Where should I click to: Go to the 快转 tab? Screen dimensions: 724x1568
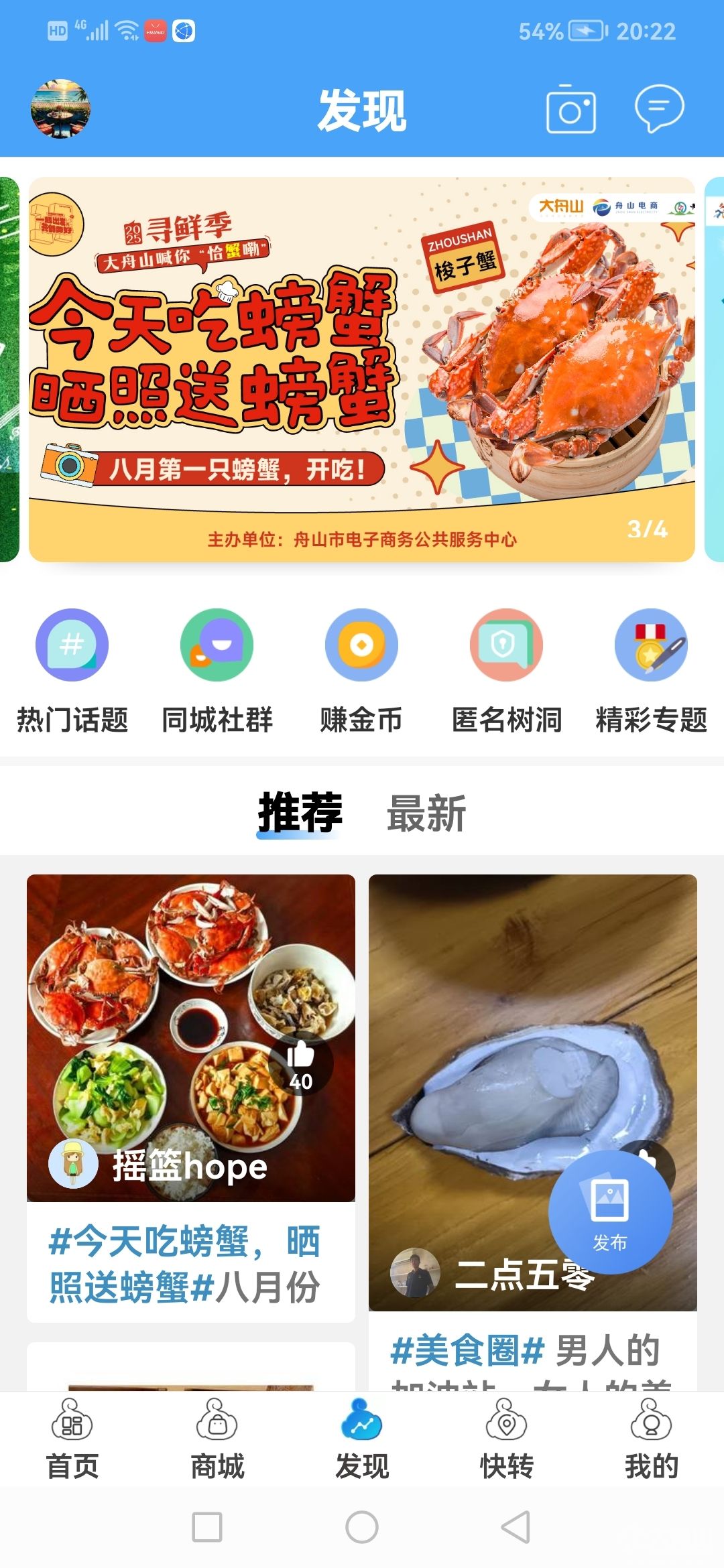(507, 1439)
